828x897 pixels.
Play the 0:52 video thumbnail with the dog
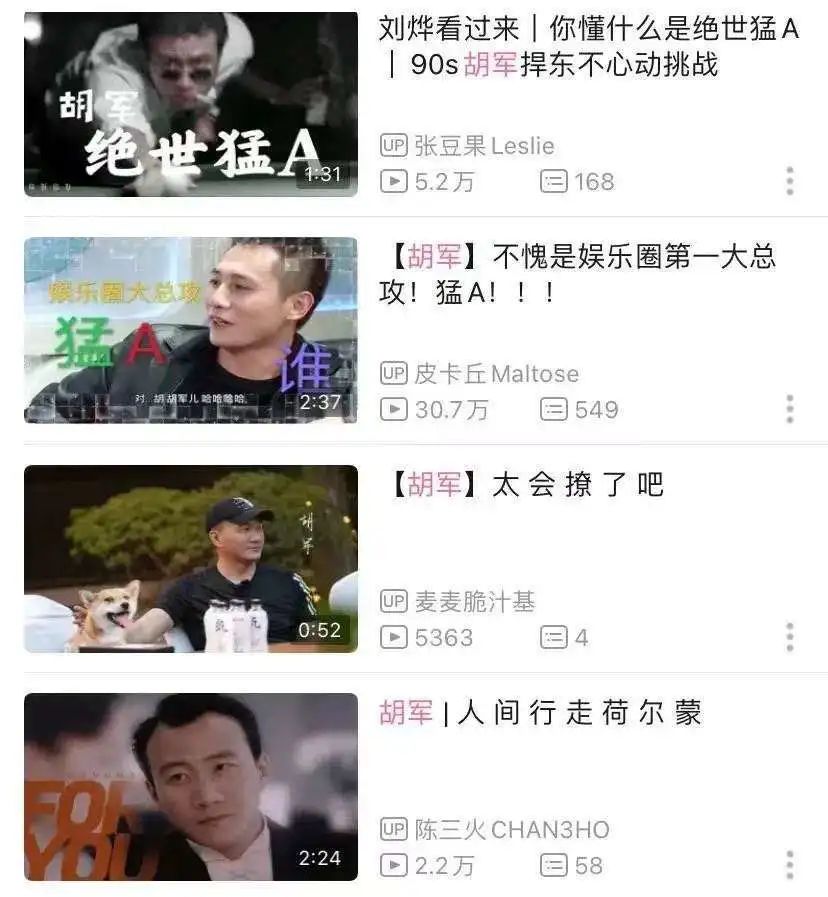190,558
